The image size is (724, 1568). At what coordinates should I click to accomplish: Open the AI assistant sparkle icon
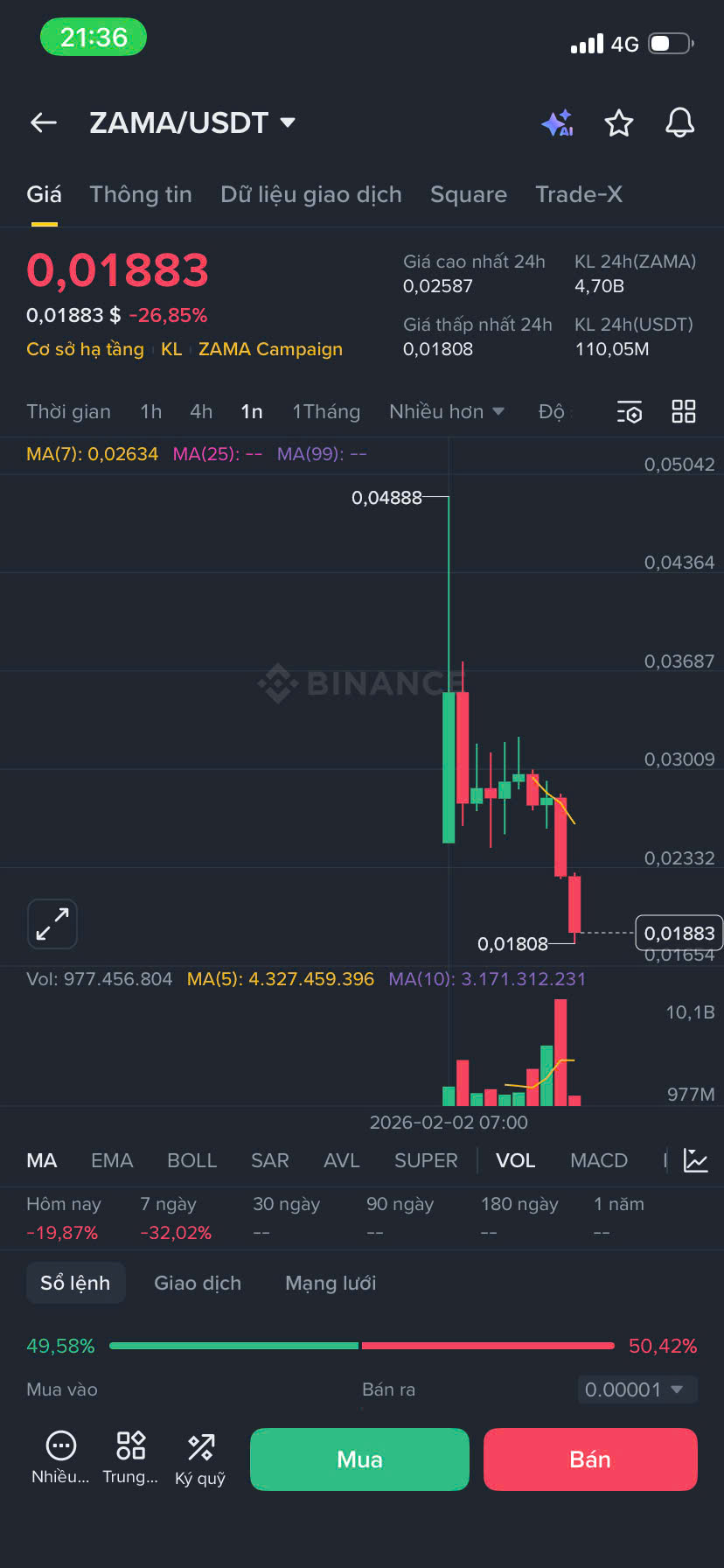pyautogui.click(x=557, y=123)
